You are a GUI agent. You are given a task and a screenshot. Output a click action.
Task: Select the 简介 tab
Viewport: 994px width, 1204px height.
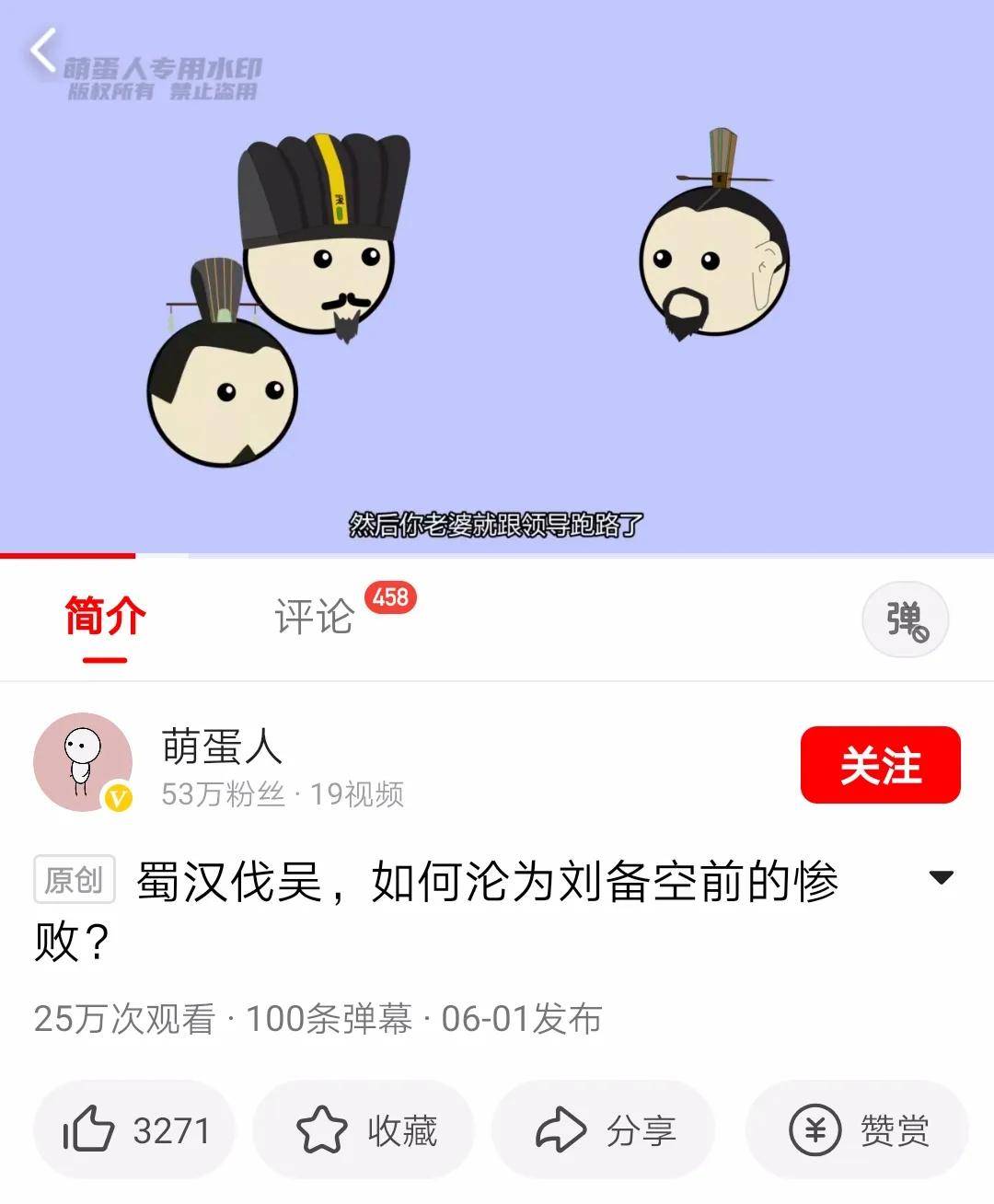[x=105, y=616]
